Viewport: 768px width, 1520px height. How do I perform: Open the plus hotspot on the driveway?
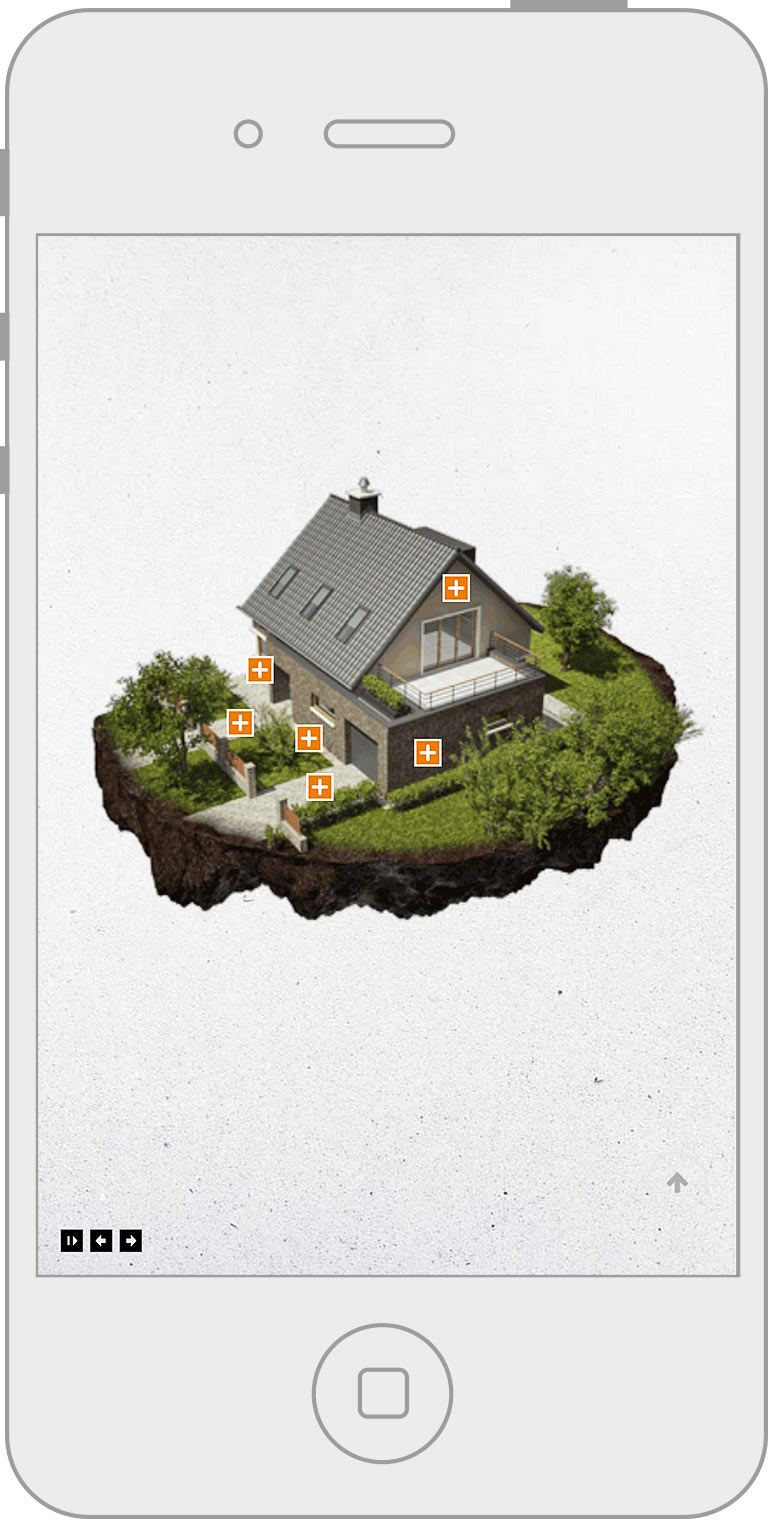click(x=319, y=787)
